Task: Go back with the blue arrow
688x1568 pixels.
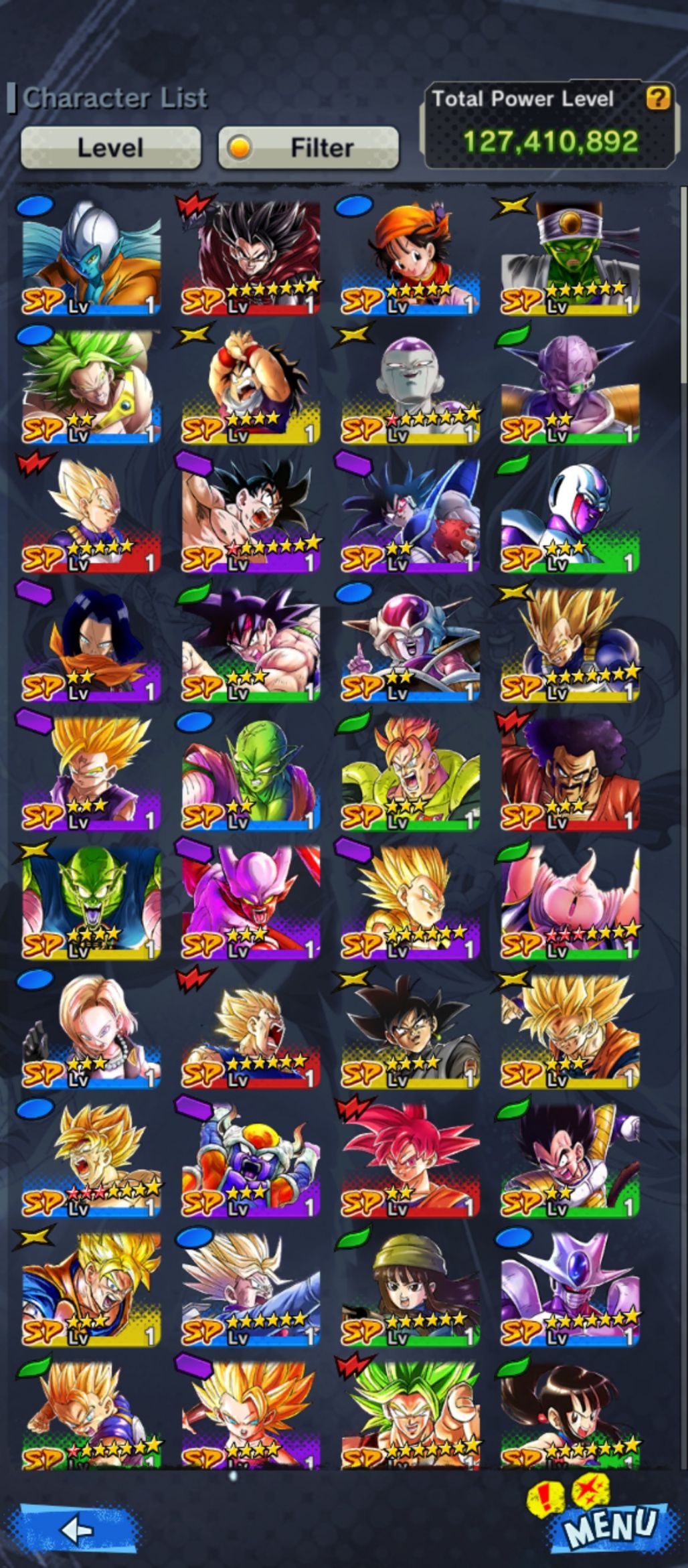Action: click(x=78, y=1529)
